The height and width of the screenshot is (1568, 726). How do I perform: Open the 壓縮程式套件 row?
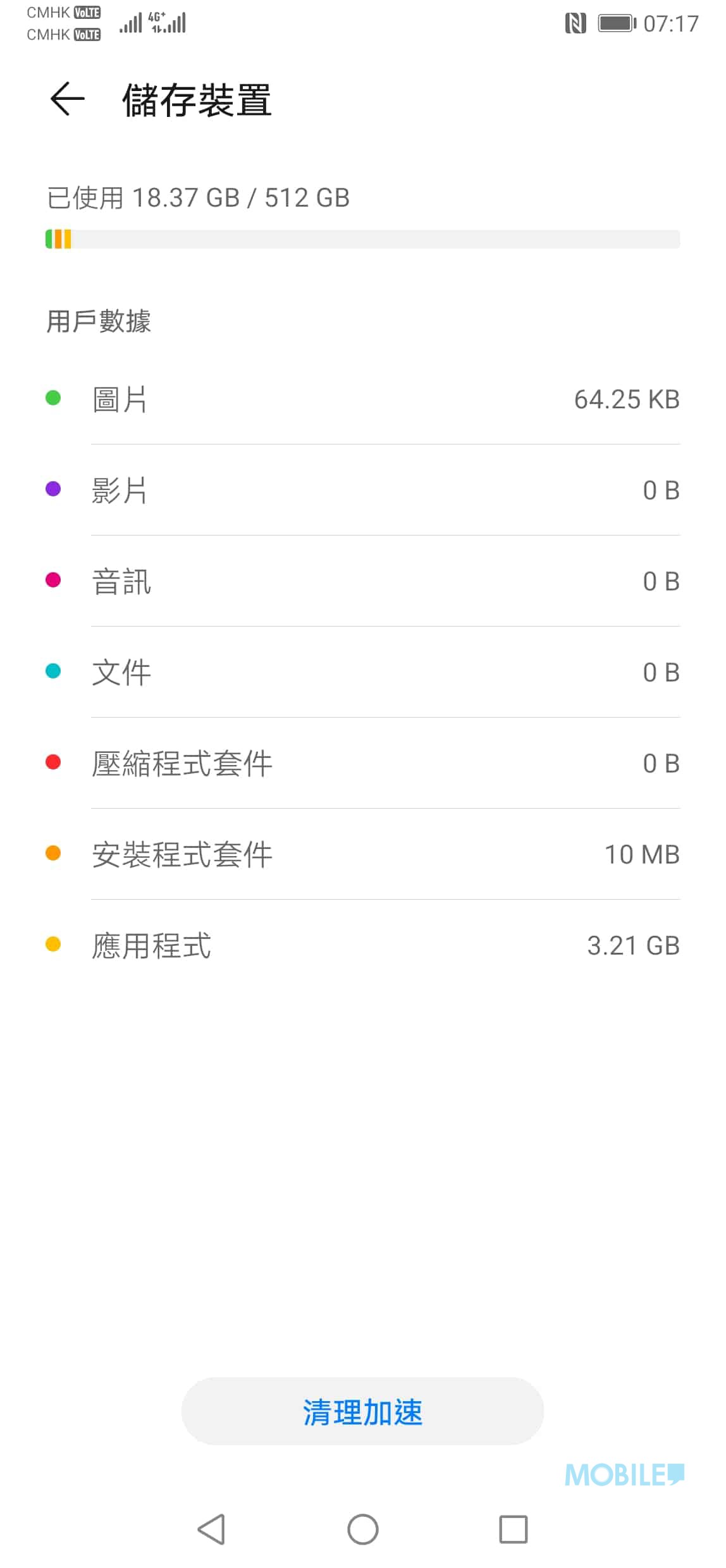363,763
